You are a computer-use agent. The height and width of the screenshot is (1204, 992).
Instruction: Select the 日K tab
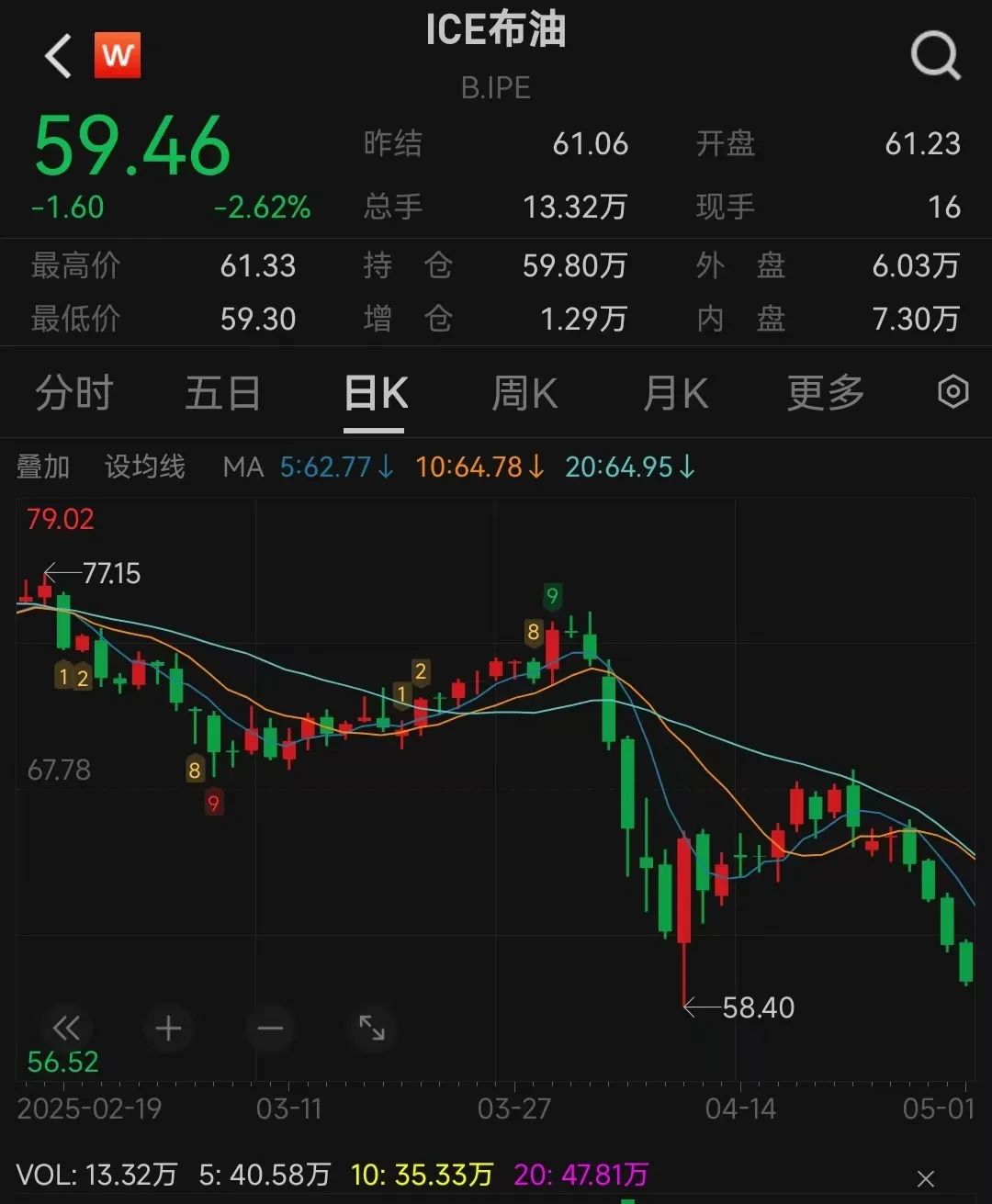click(375, 394)
